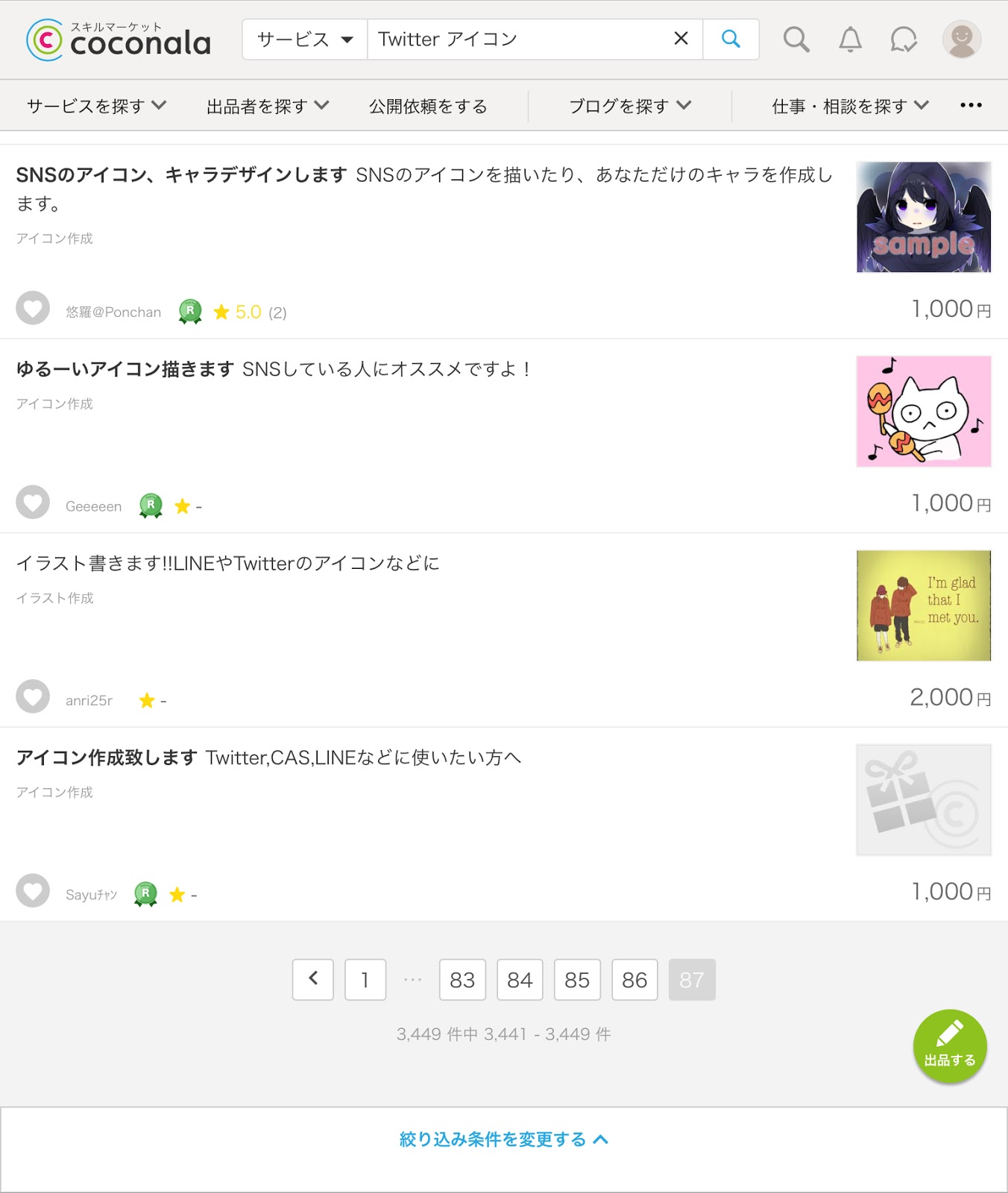
Task: Expand the ブログを探す menu
Action: tap(629, 106)
